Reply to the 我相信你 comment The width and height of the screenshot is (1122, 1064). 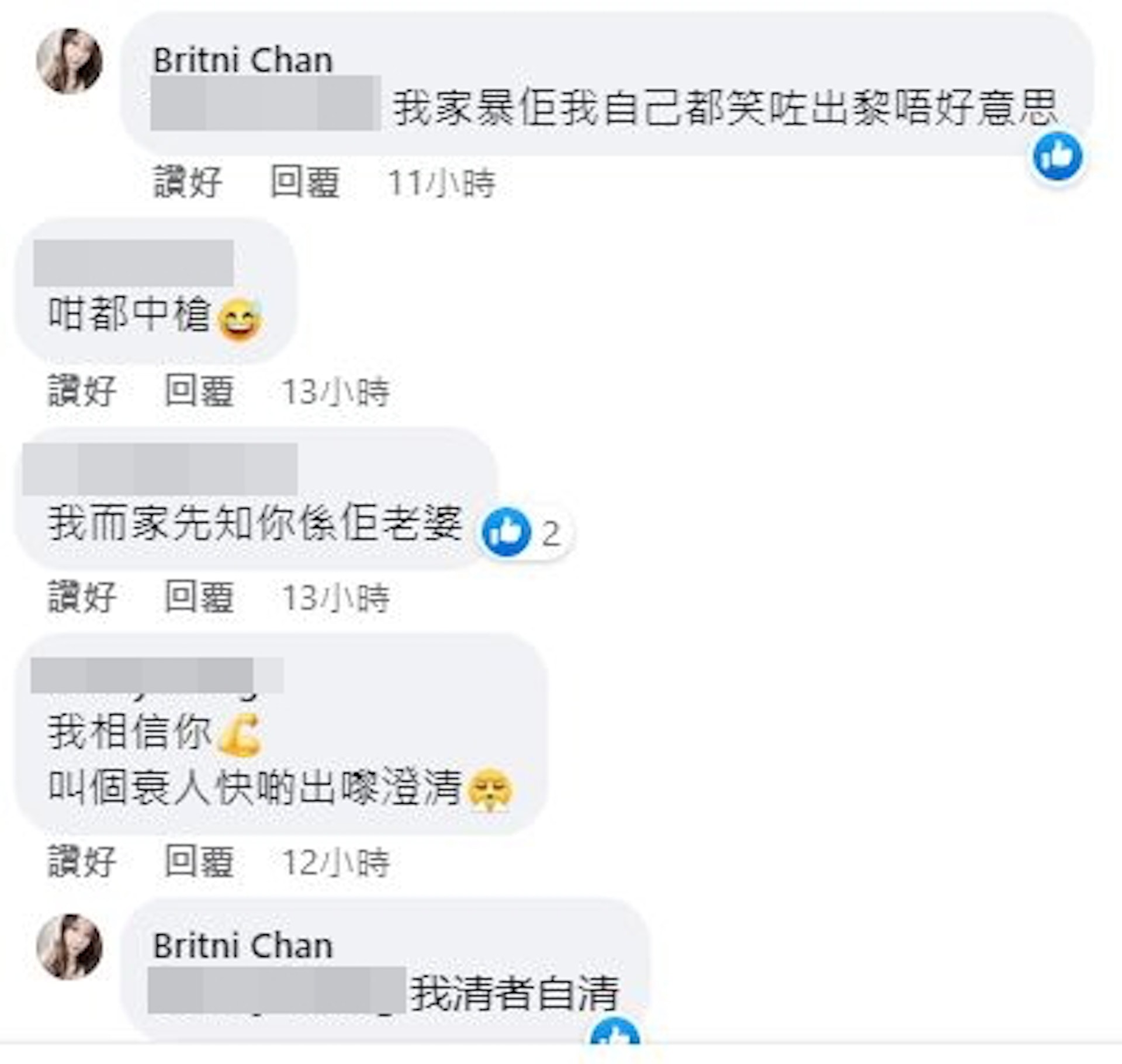click(199, 861)
